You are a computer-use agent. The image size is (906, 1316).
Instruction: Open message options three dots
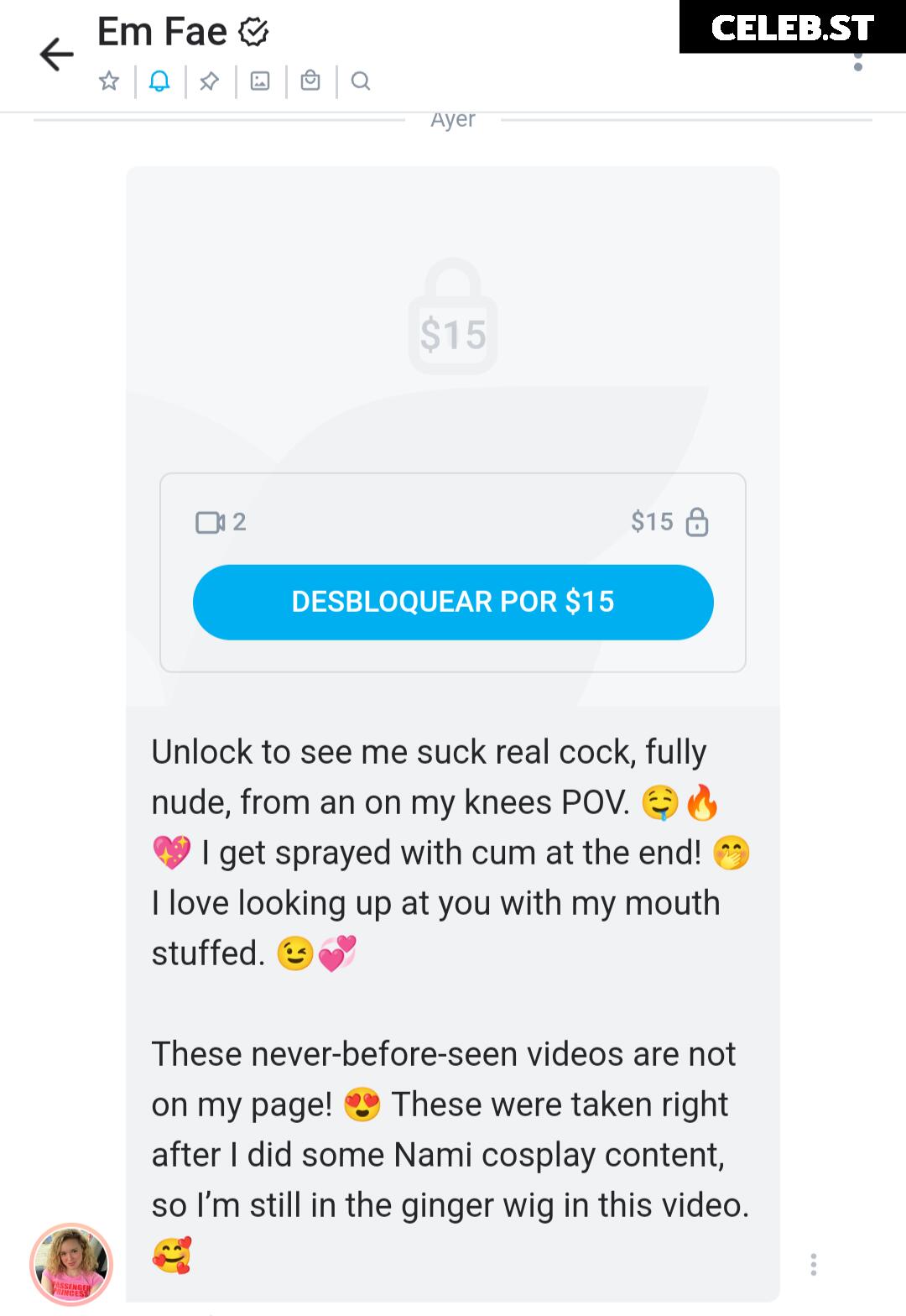(813, 1264)
